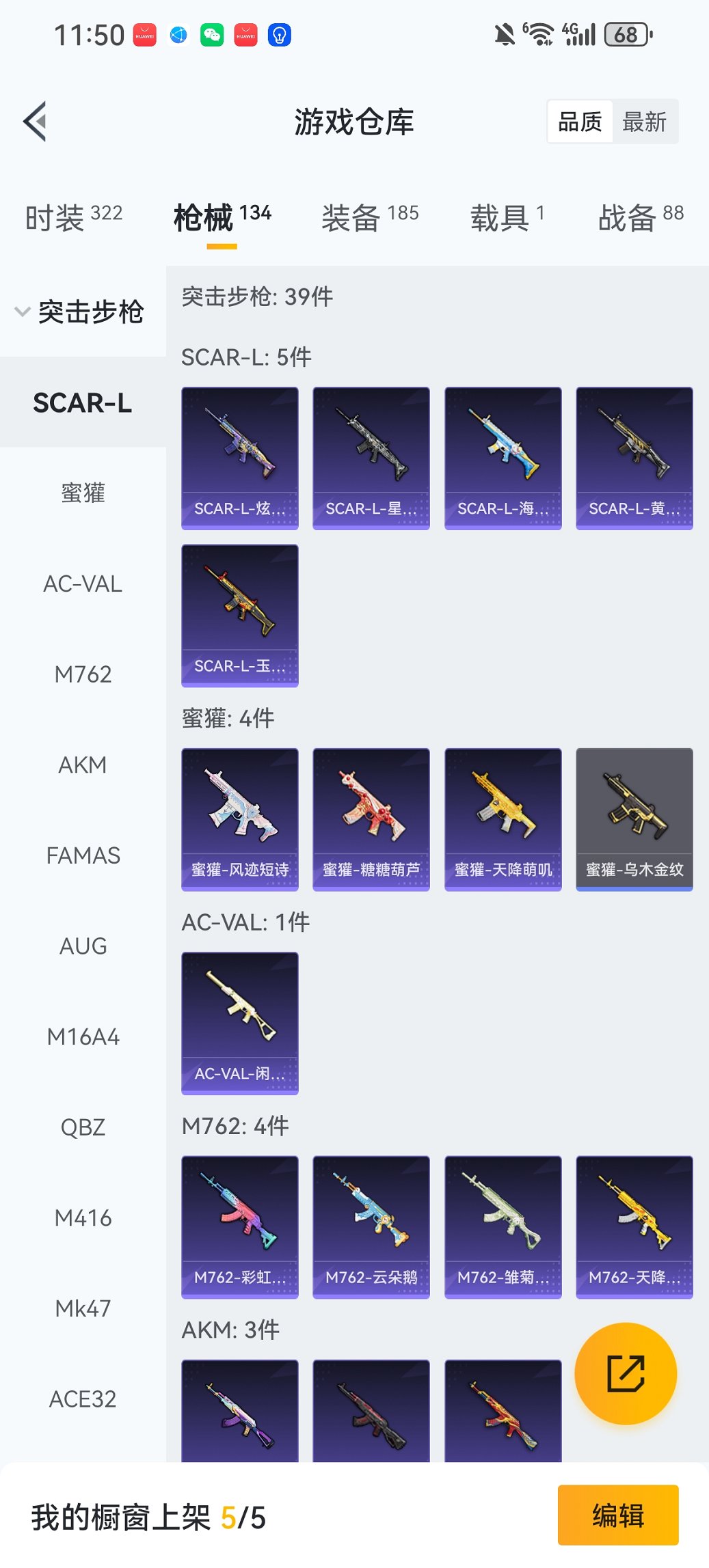
Task: View the M762-云朵鹅 skin thumbnail
Action: pos(371,1226)
